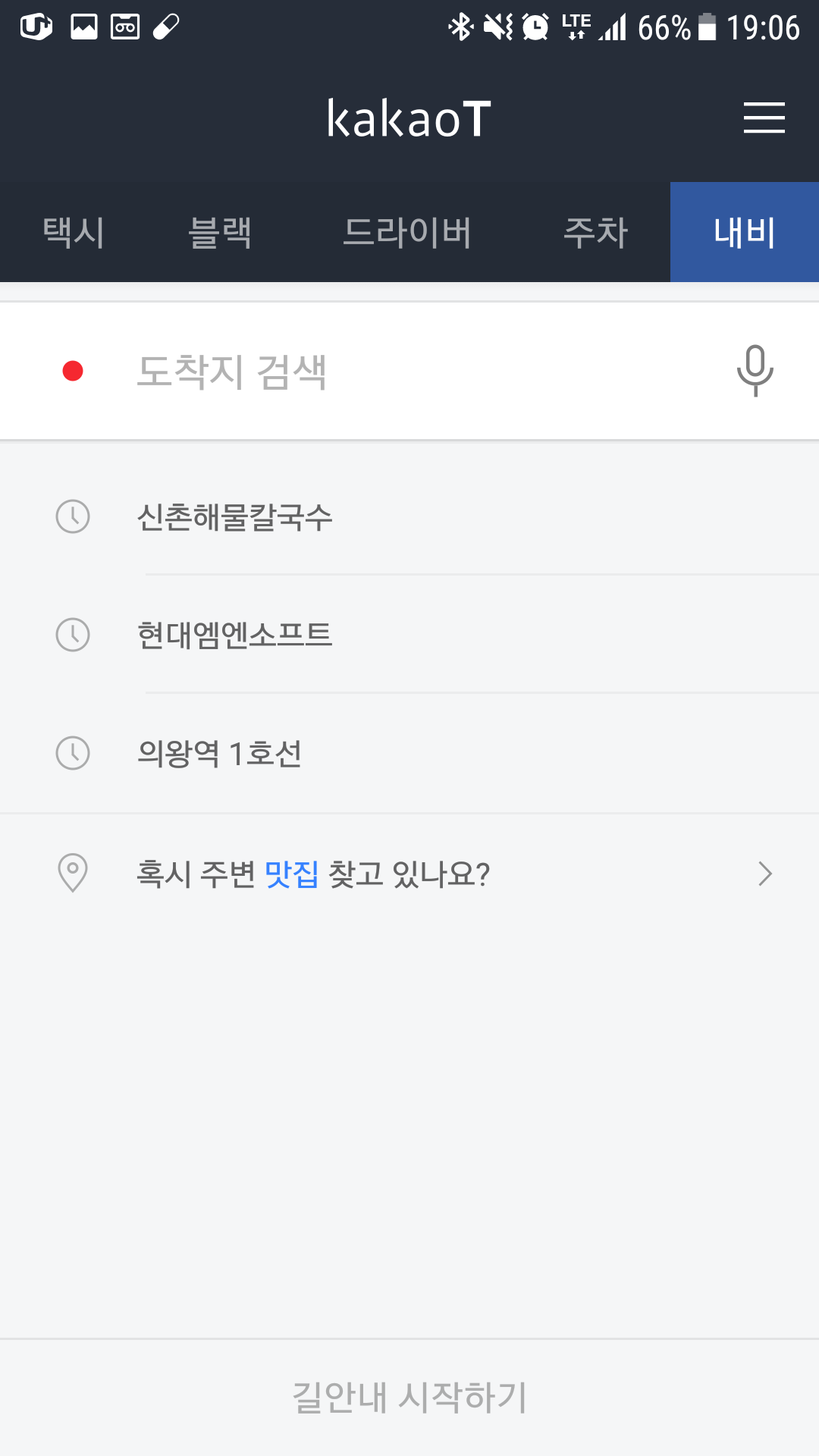The width and height of the screenshot is (819, 1456).
Task: Choose recent destination 신촌해물칼국수
Action: click(x=409, y=517)
